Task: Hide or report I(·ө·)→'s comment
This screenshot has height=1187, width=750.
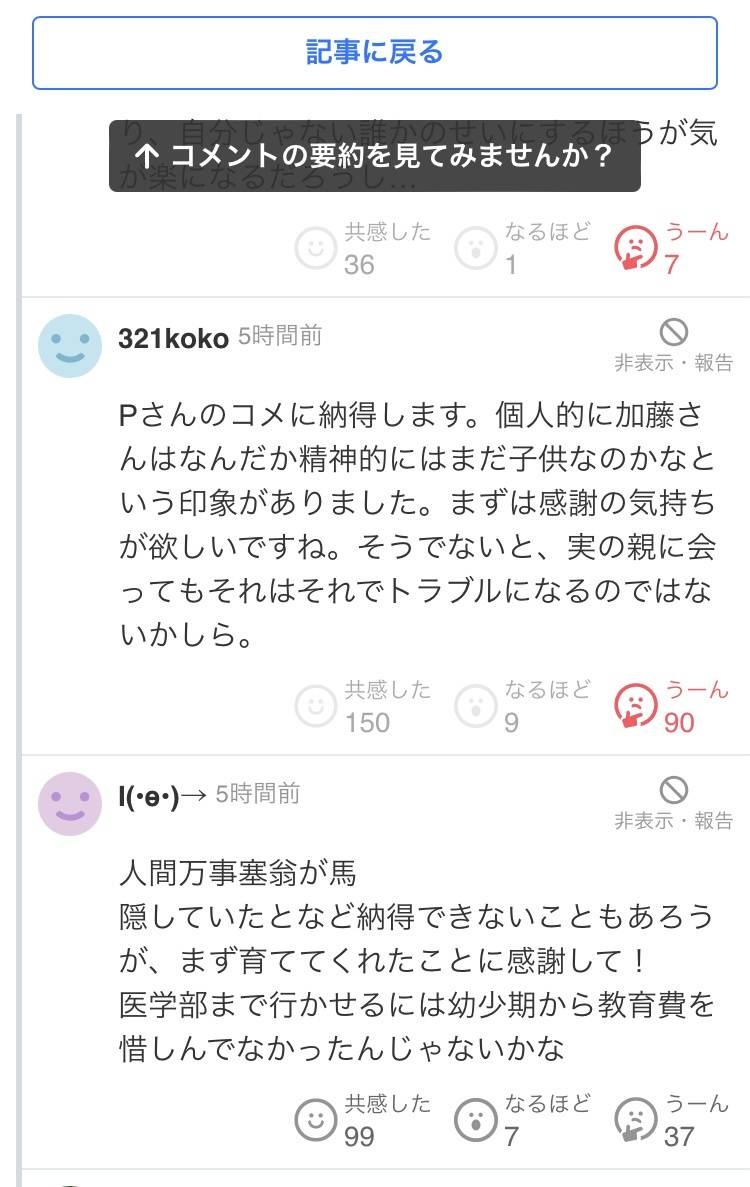Action: pyautogui.click(x=674, y=803)
